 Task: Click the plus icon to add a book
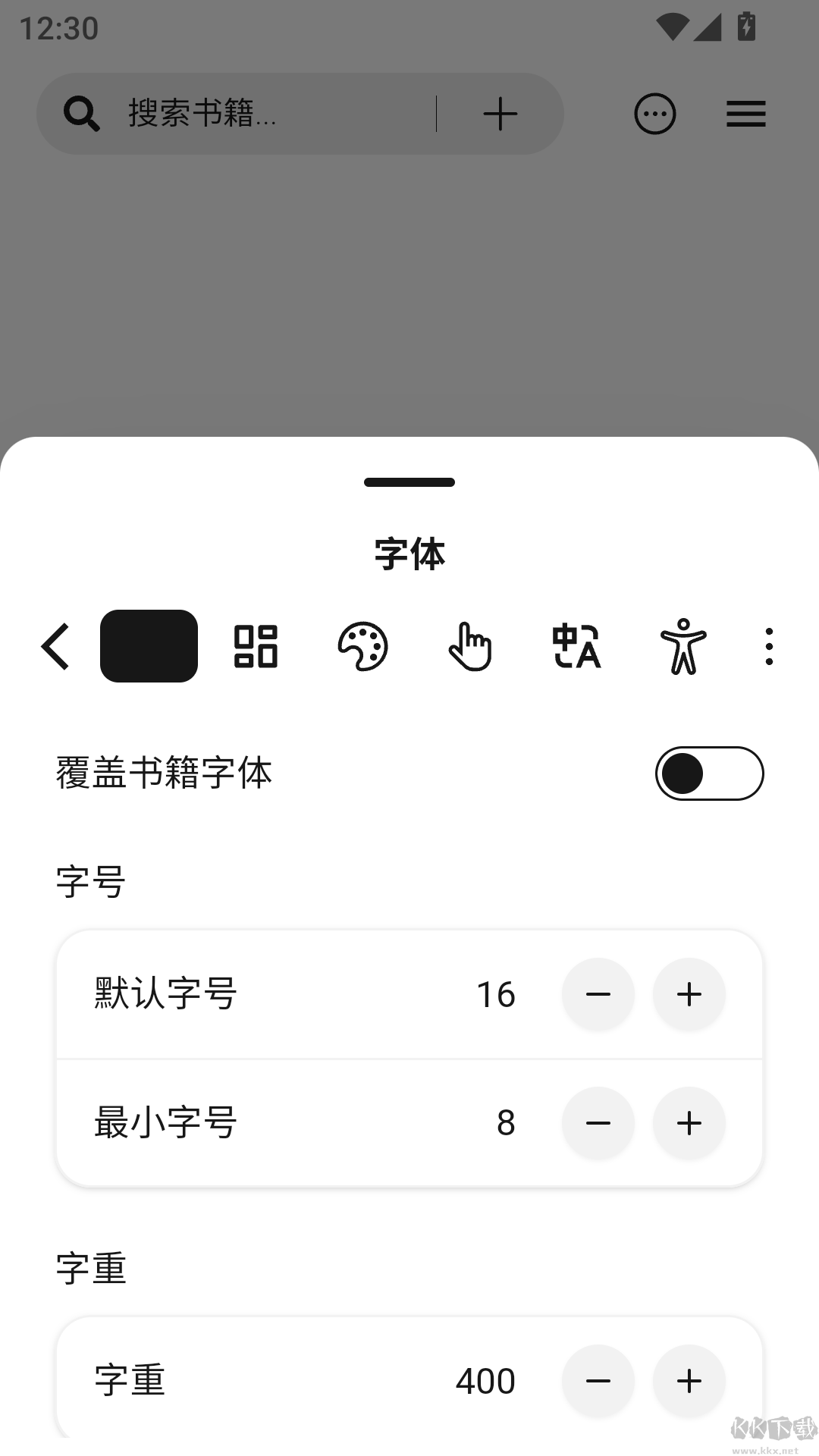(x=499, y=114)
